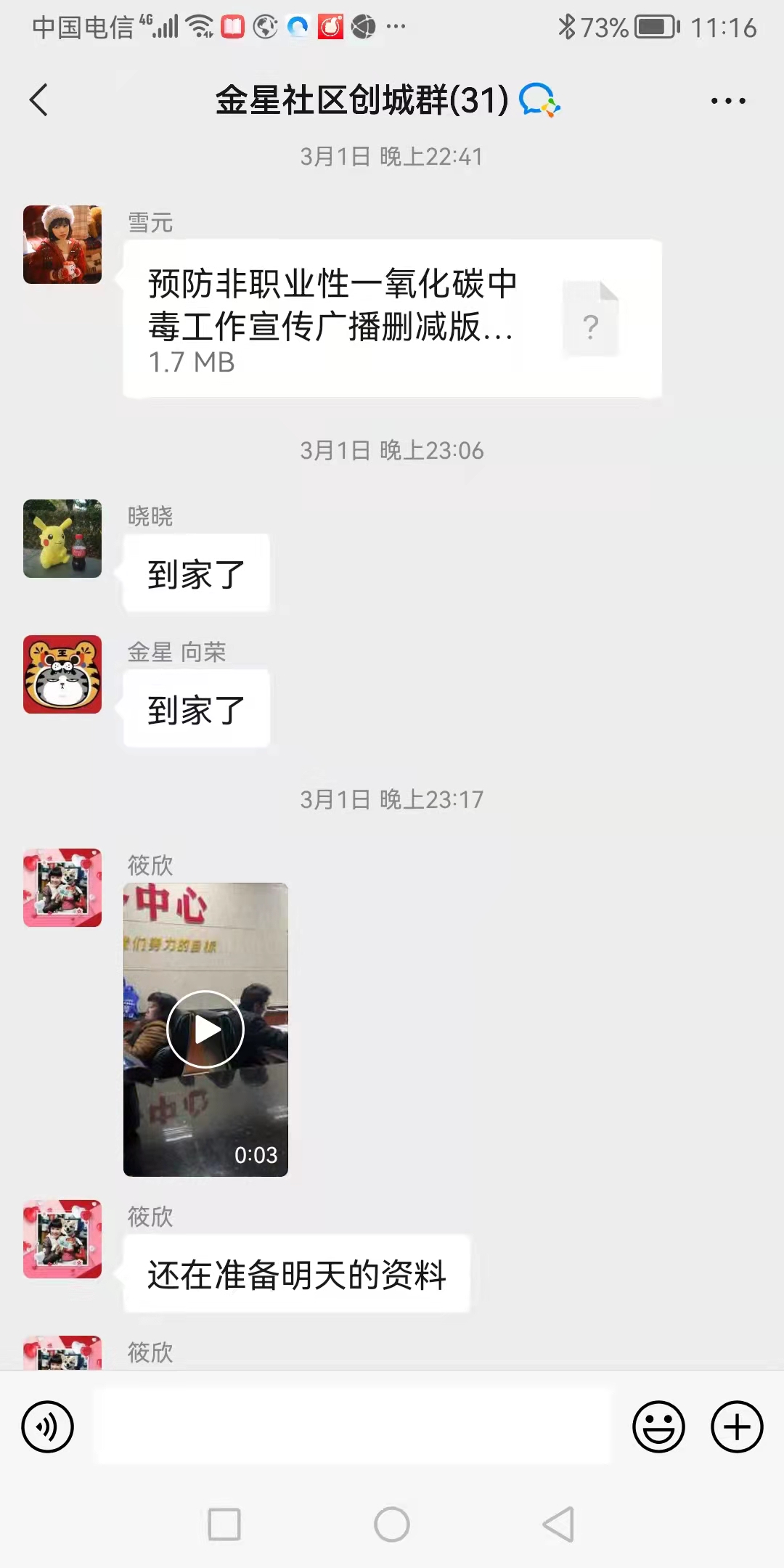
Task: Open the chat's three-dot menu
Action: point(728,101)
